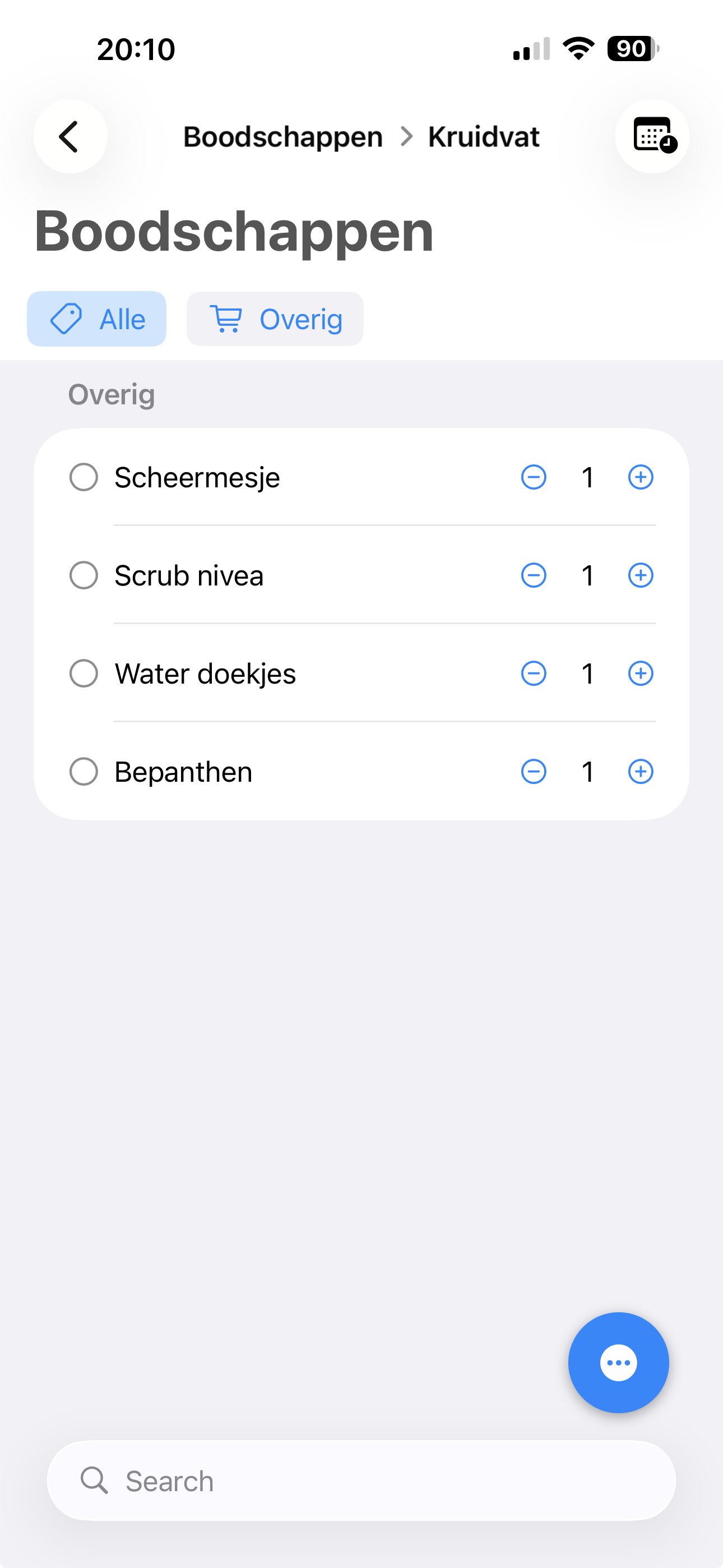Increase the quantity of Scrub nivea
The width and height of the screenshot is (723, 1568).
[x=640, y=575]
